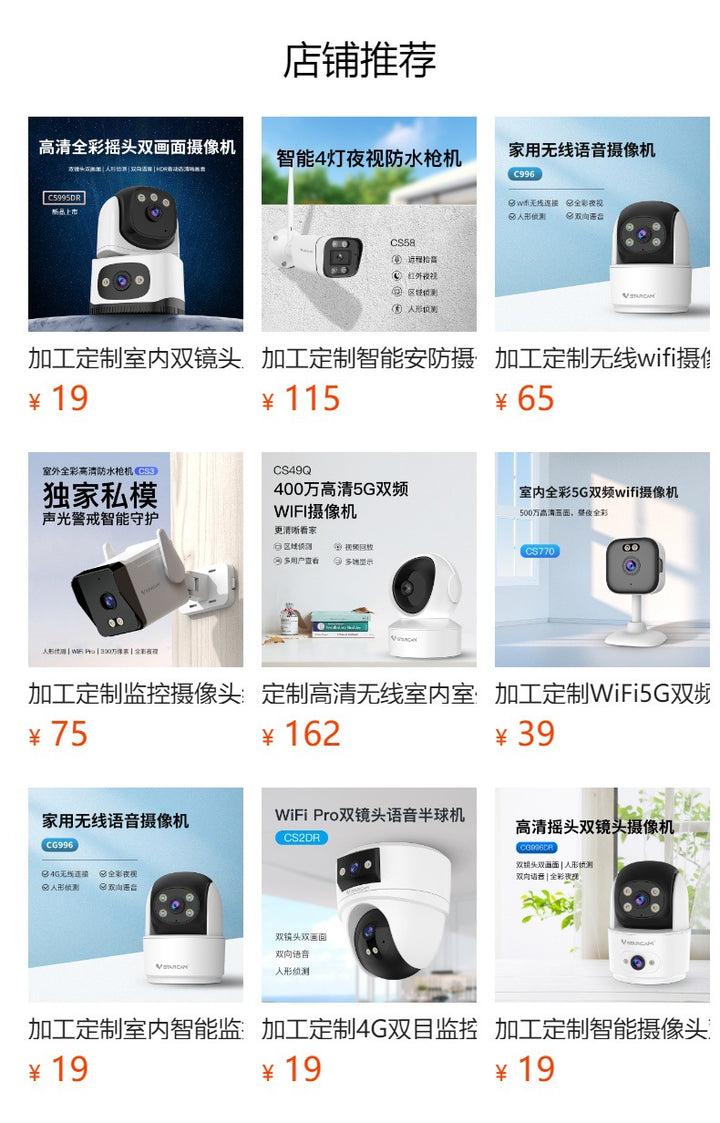Open the 加工定制室内智能监控 CG996 item
Viewport: 720px width, 1123px height.
pos(135,894)
